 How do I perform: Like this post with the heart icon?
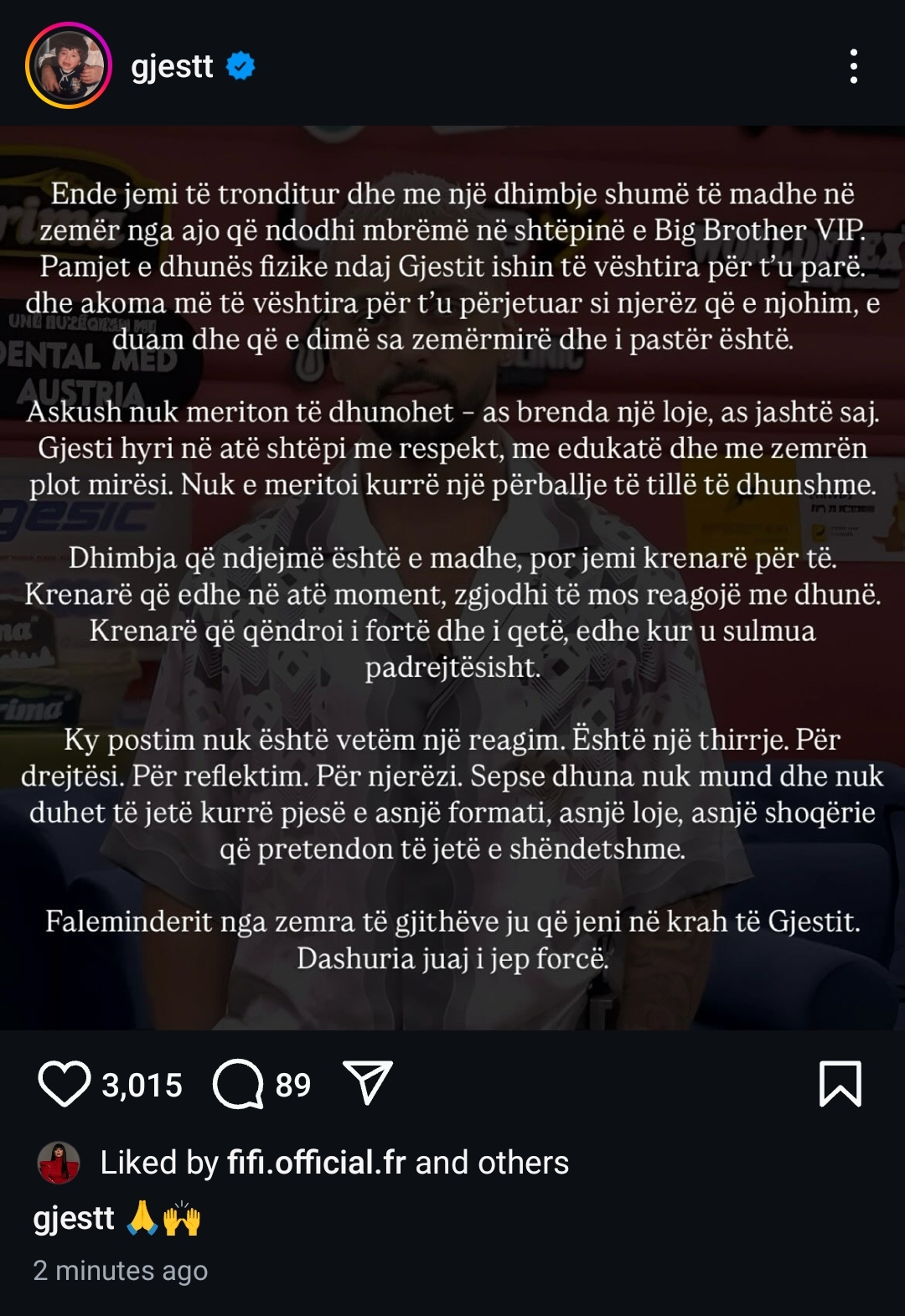tap(65, 1084)
